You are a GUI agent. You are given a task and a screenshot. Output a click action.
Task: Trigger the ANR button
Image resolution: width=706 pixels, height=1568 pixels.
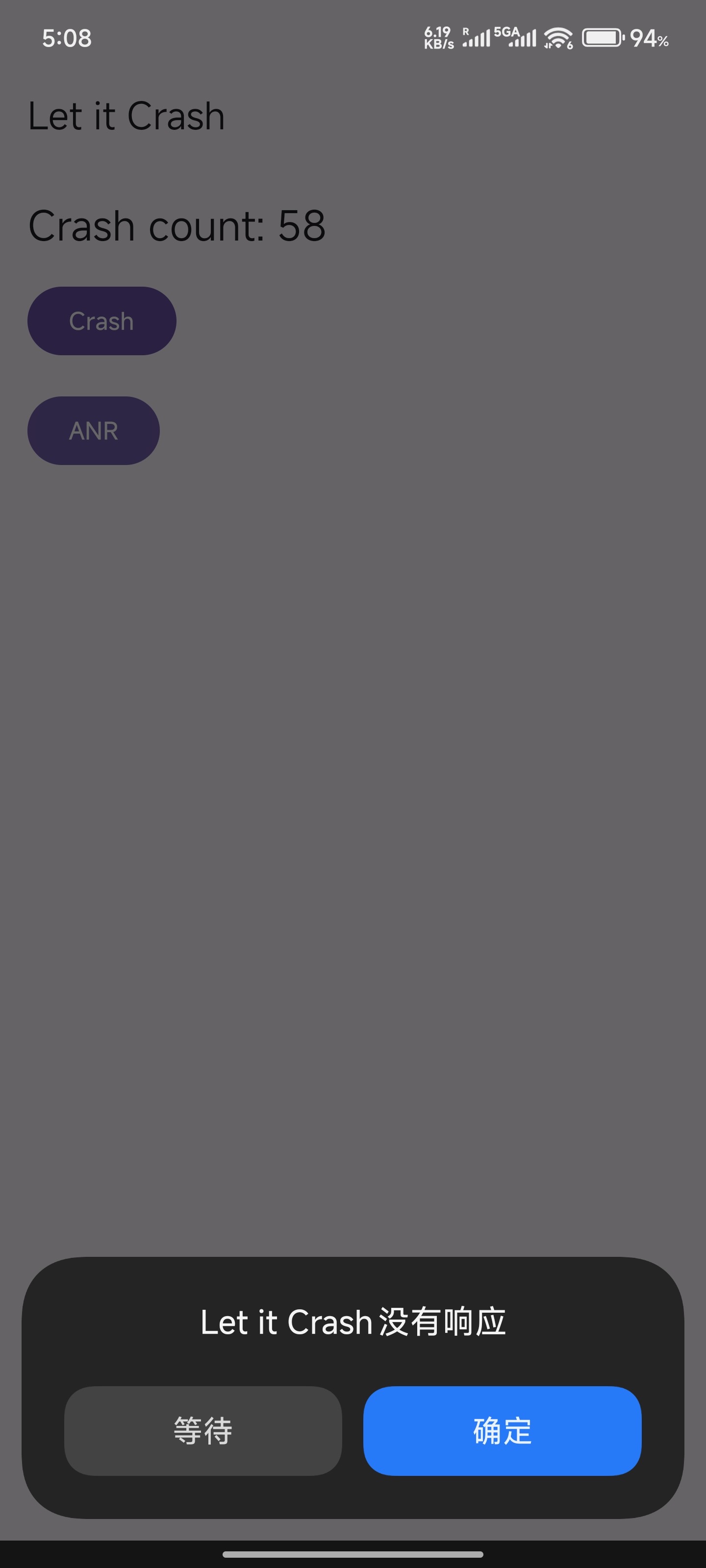click(93, 430)
